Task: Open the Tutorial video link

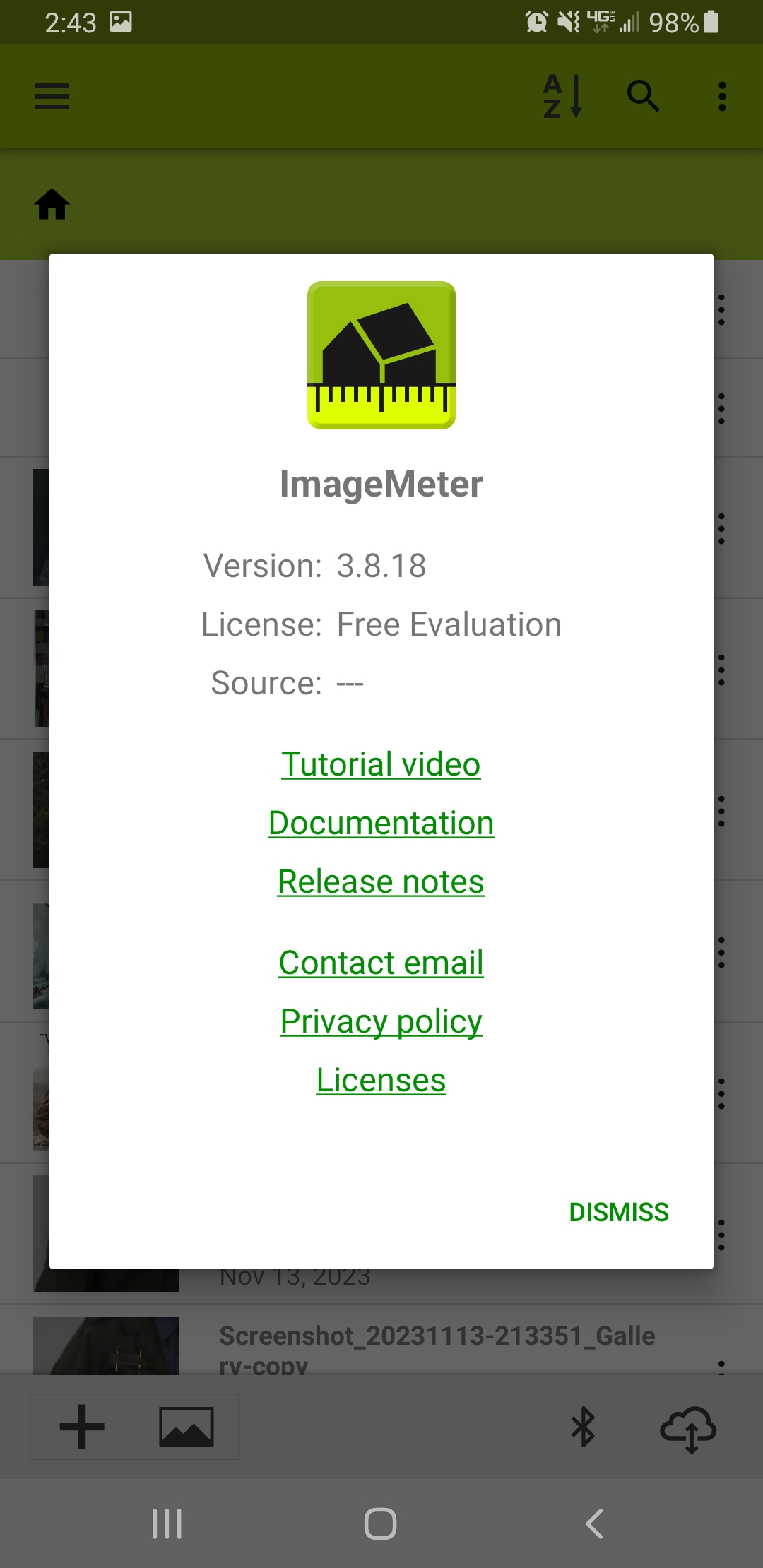Action: click(x=381, y=764)
